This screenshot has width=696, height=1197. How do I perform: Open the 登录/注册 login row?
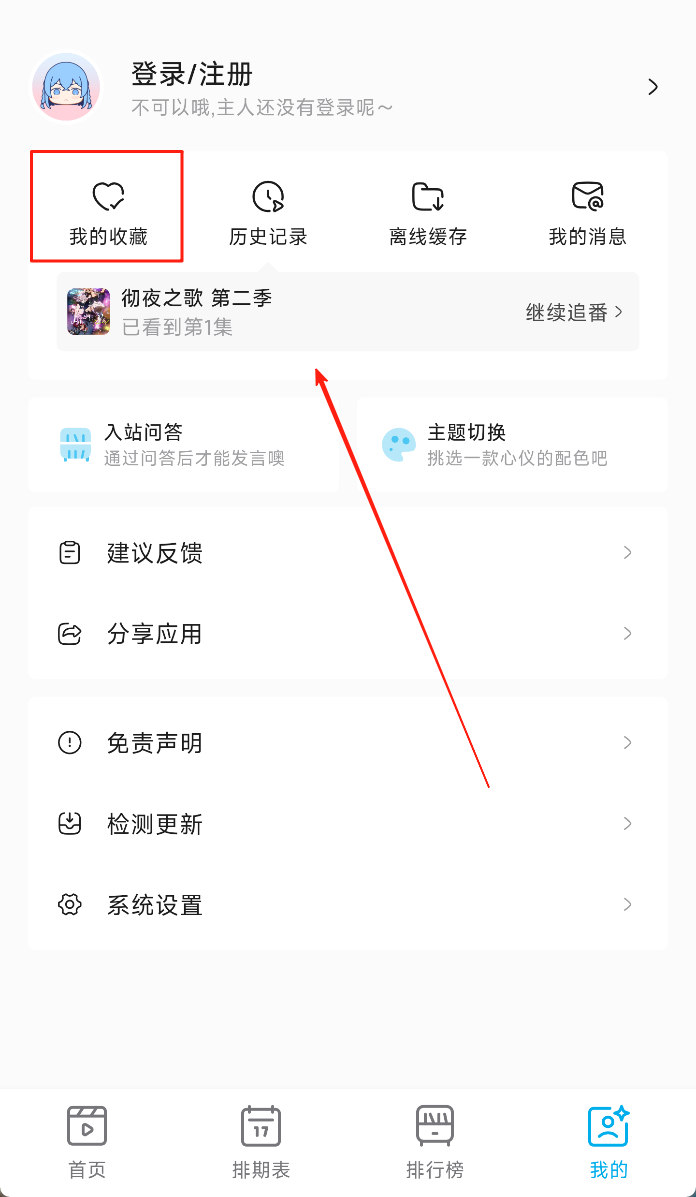(x=347, y=87)
